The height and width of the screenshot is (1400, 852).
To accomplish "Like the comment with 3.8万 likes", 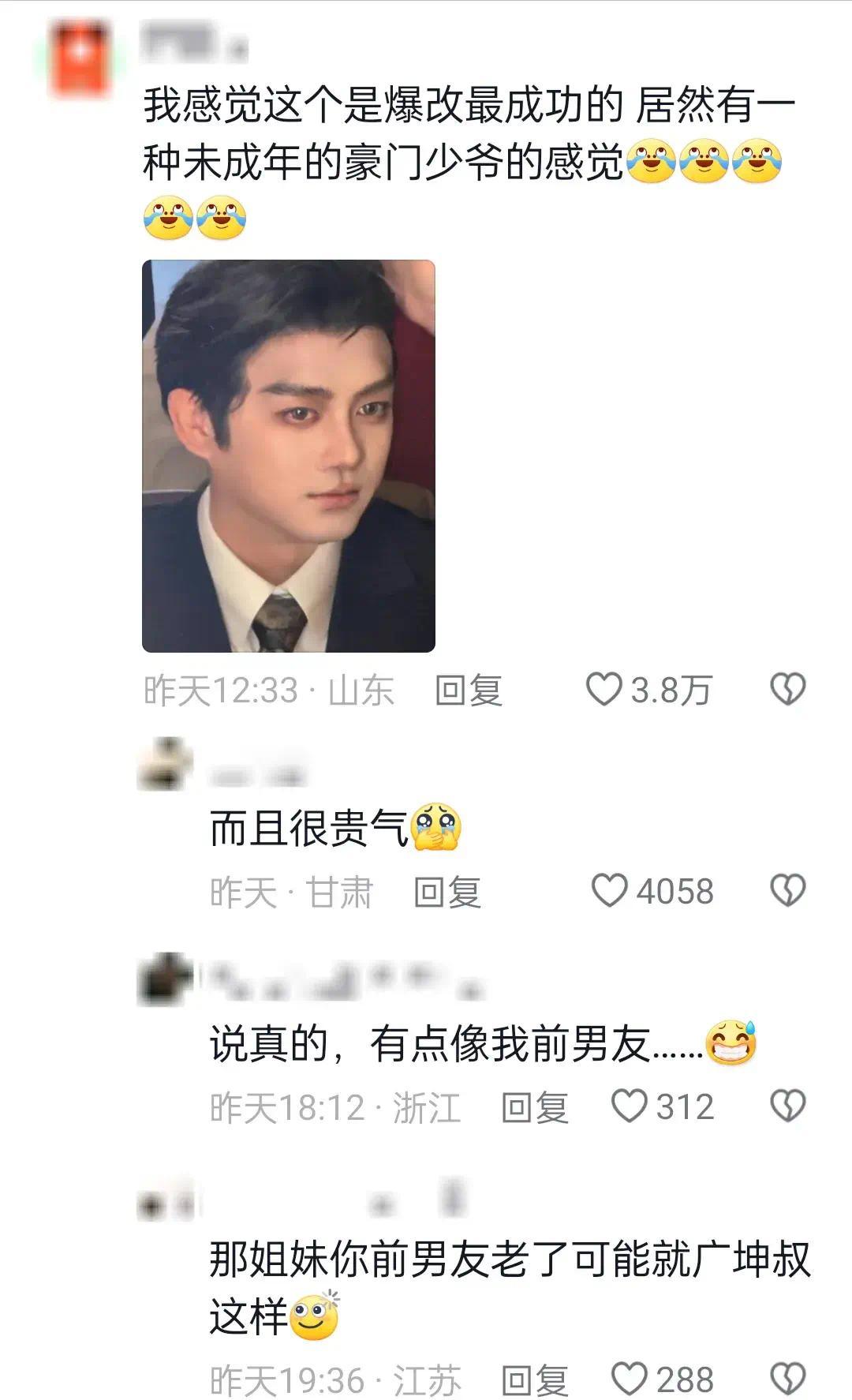I will [x=605, y=689].
